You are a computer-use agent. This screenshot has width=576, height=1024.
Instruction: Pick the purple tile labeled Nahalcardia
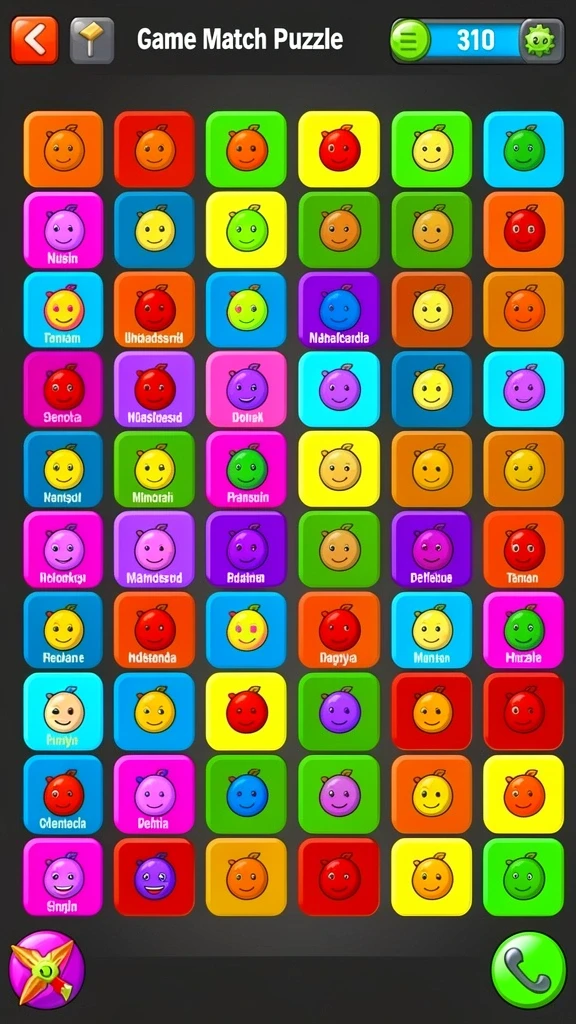(x=339, y=310)
